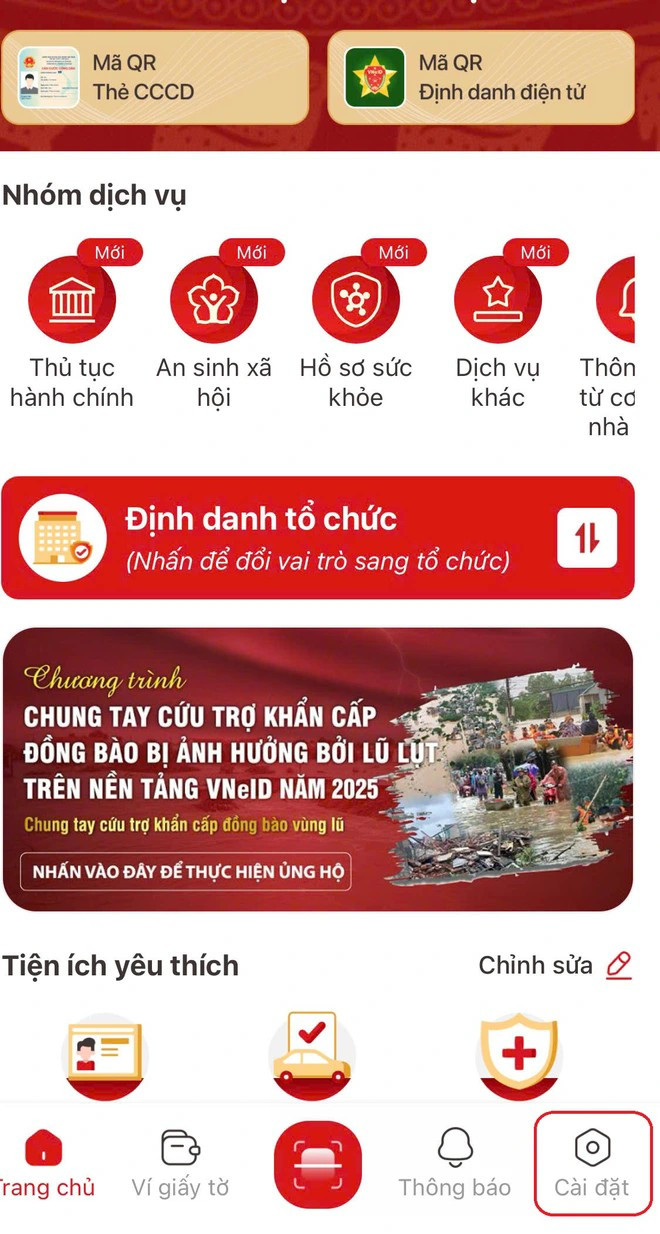The width and height of the screenshot is (660, 1234).
Task: Open Thủ tục hành chính services
Action: coord(72,300)
